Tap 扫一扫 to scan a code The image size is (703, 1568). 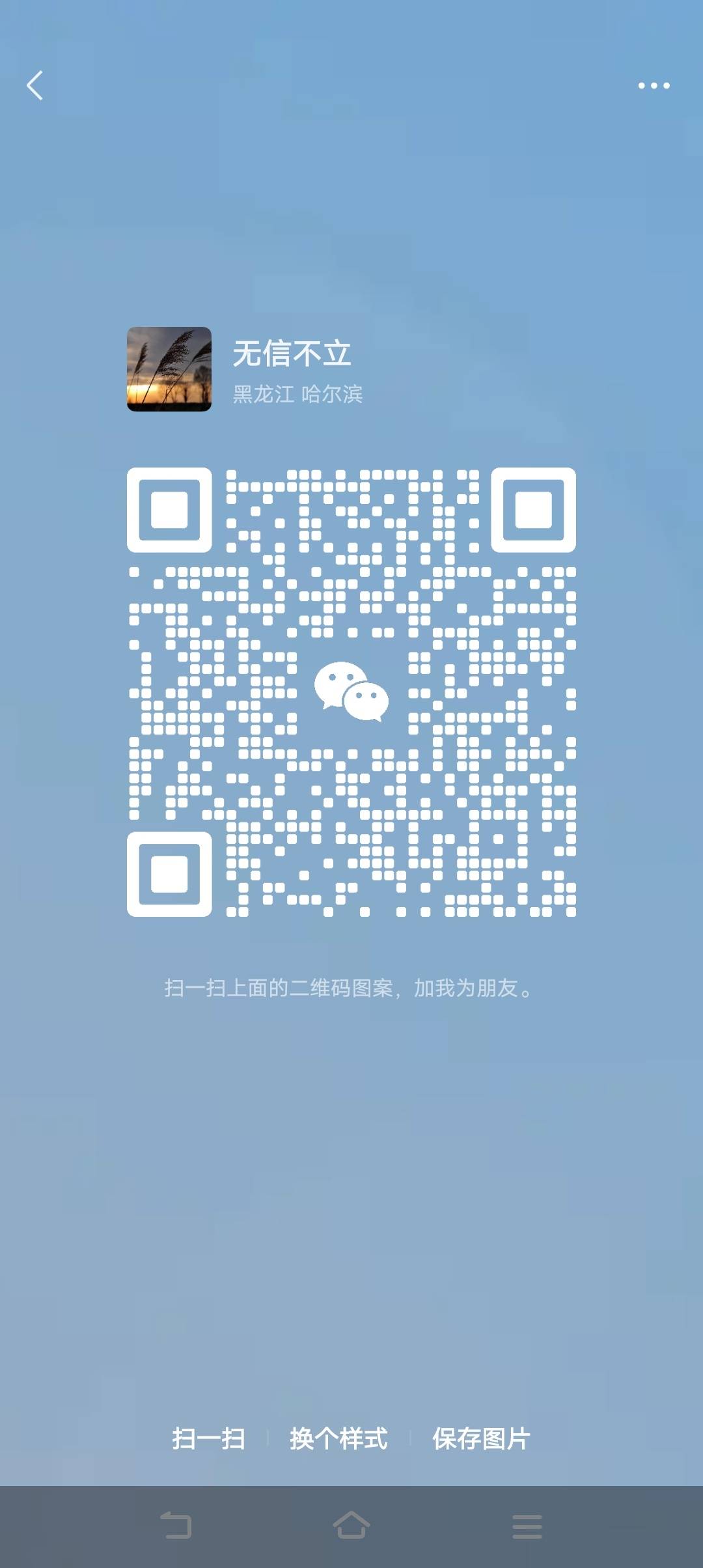208,1438
